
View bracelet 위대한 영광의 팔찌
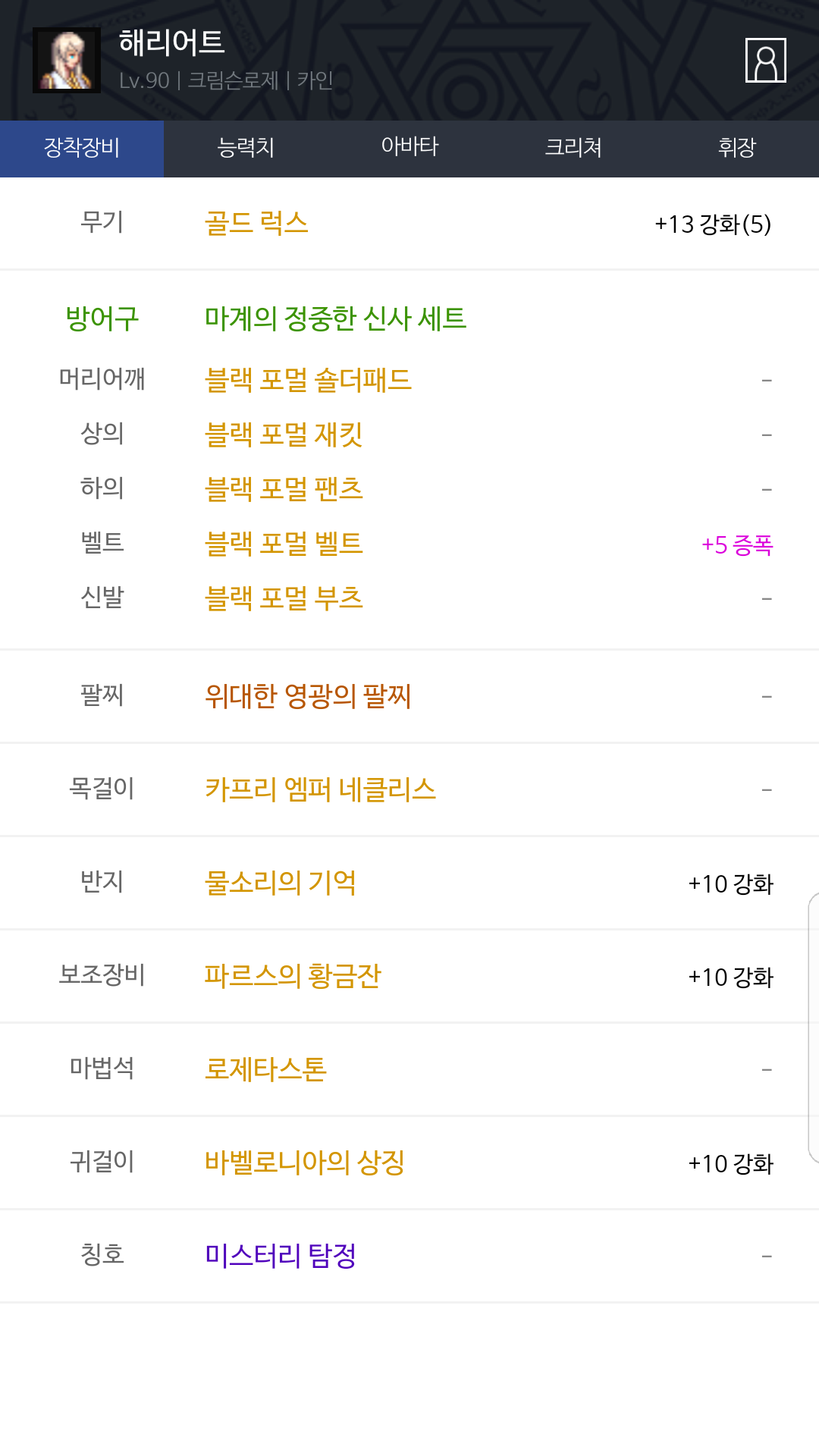(x=308, y=695)
